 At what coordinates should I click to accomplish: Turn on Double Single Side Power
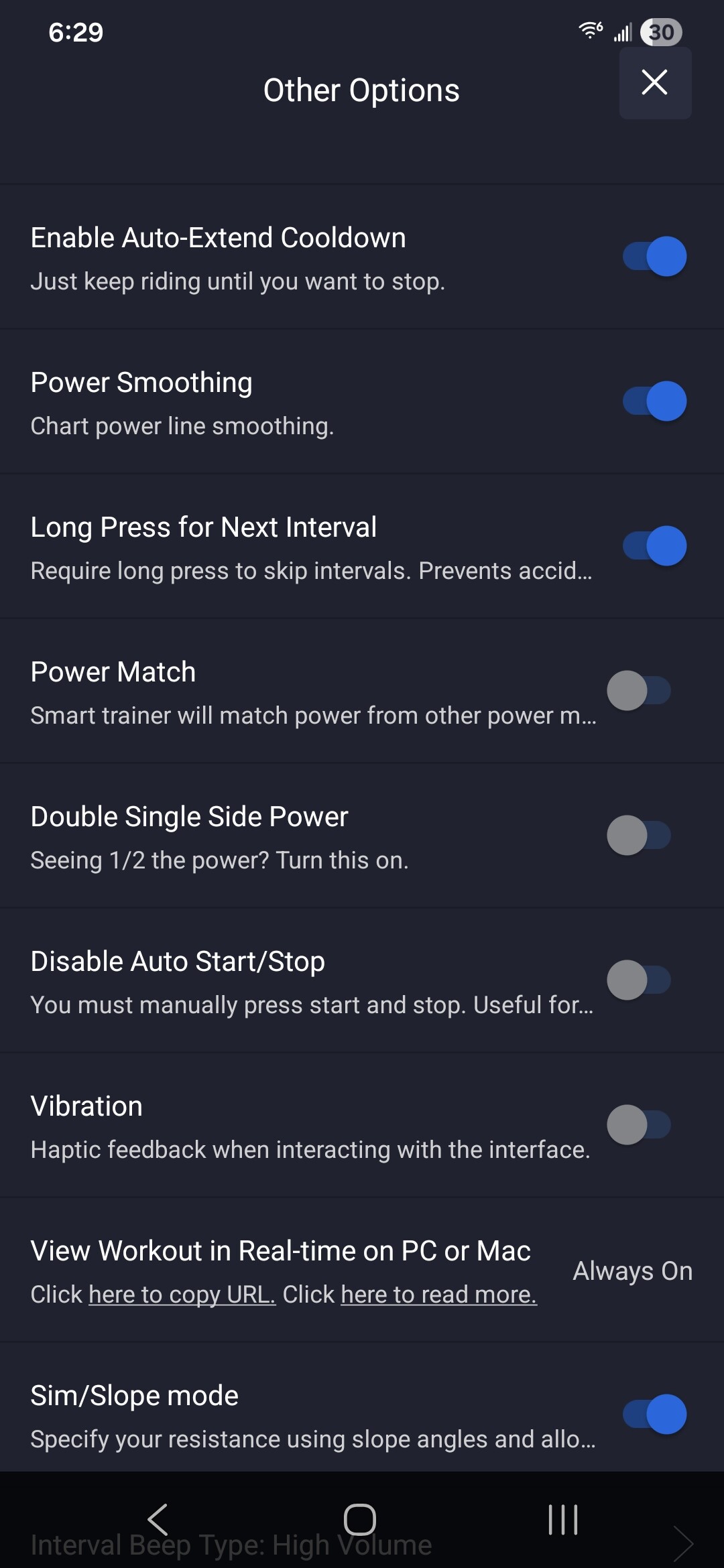pos(639,835)
